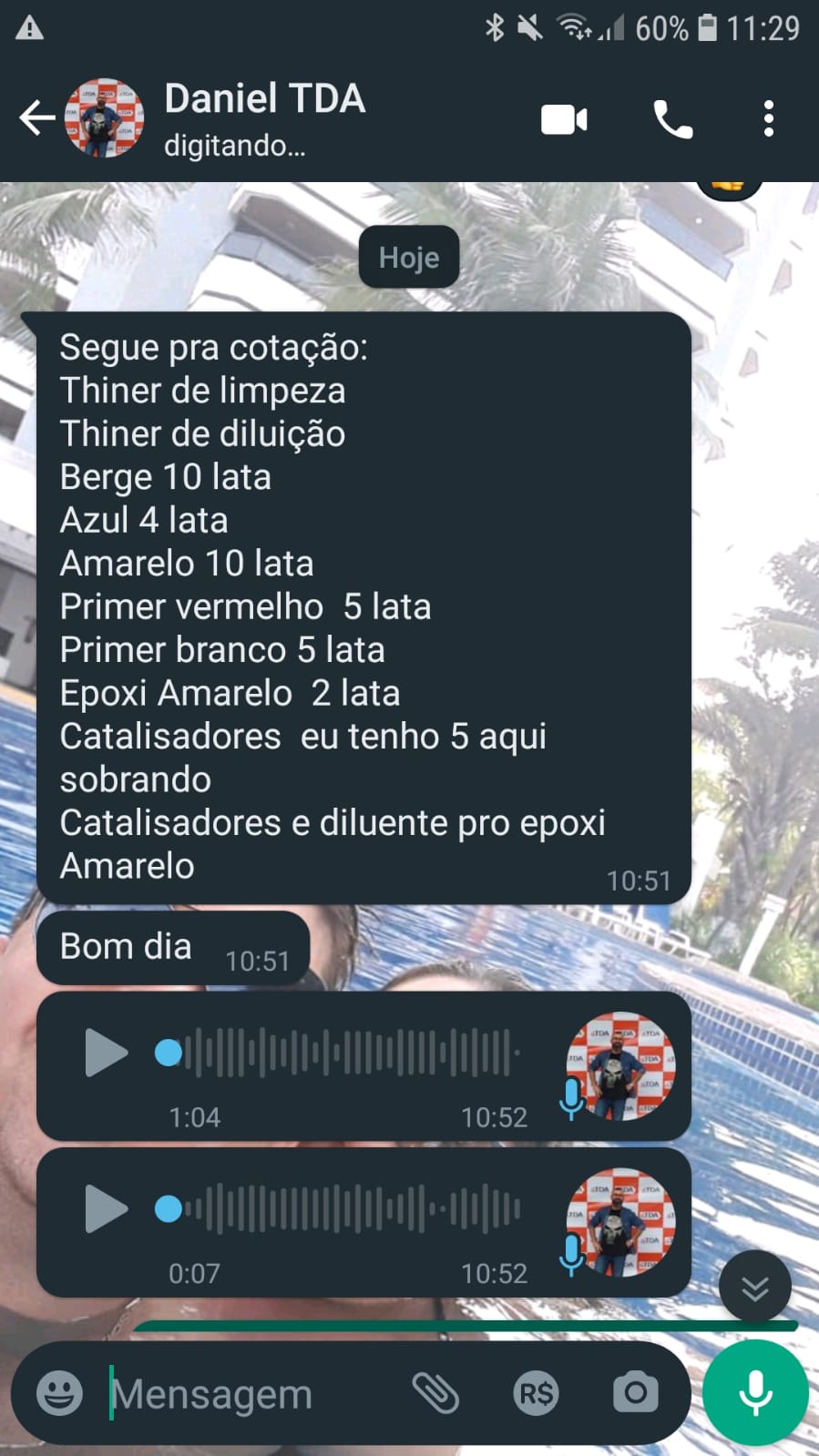The image size is (819, 1456).
Task: Play the 1:04 voice message
Action: click(106, 1054)
